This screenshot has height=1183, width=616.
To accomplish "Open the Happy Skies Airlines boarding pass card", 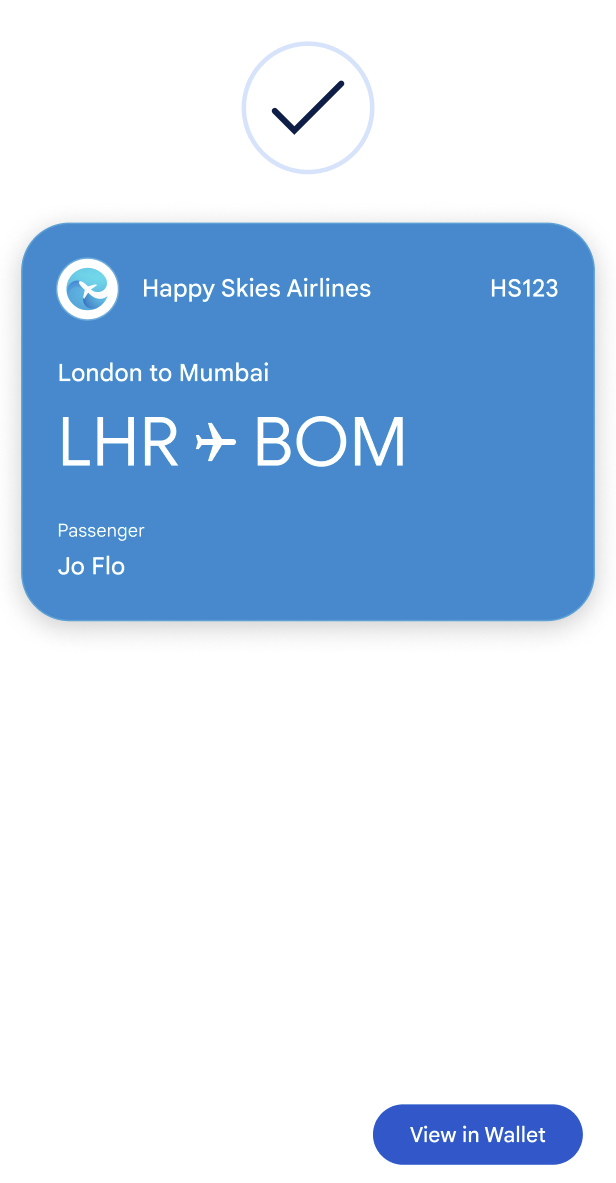I will click(x=308, y=421).
